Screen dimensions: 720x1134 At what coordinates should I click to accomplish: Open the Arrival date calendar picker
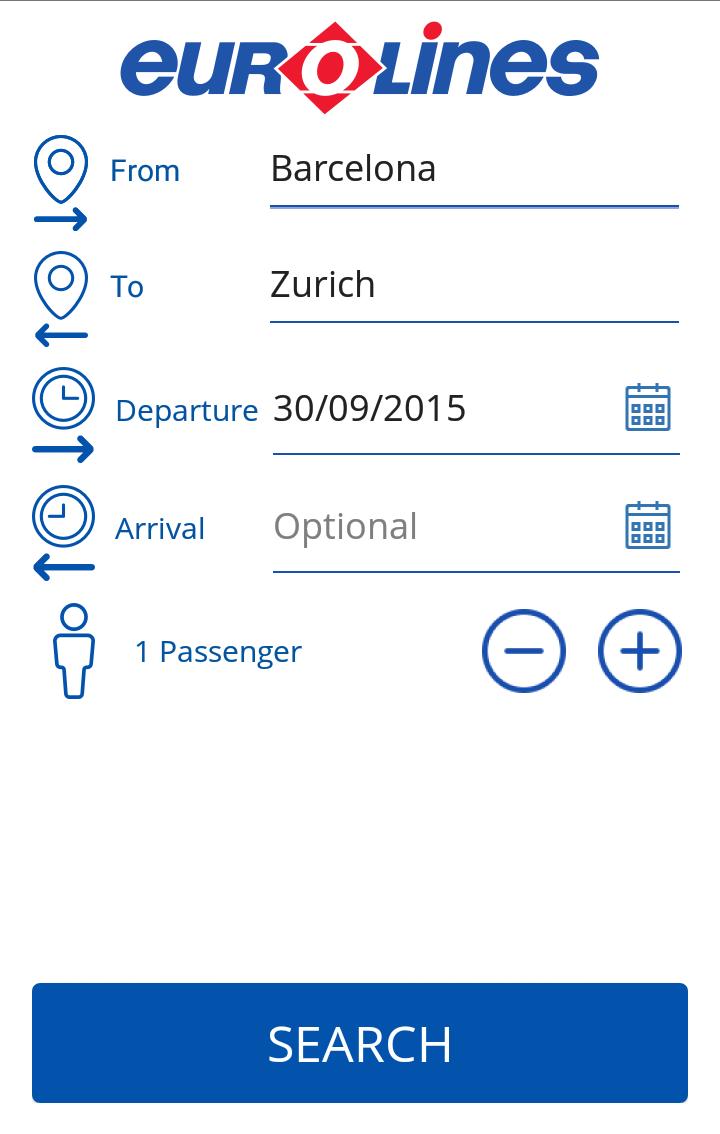coord(649,524)
